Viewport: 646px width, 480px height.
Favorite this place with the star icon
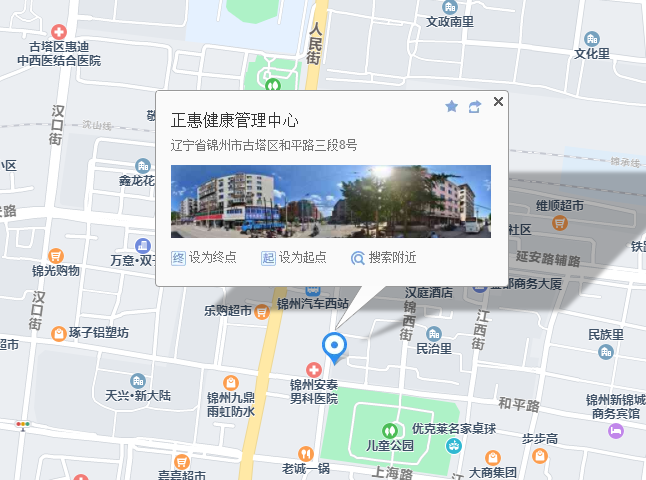point(451,106)
